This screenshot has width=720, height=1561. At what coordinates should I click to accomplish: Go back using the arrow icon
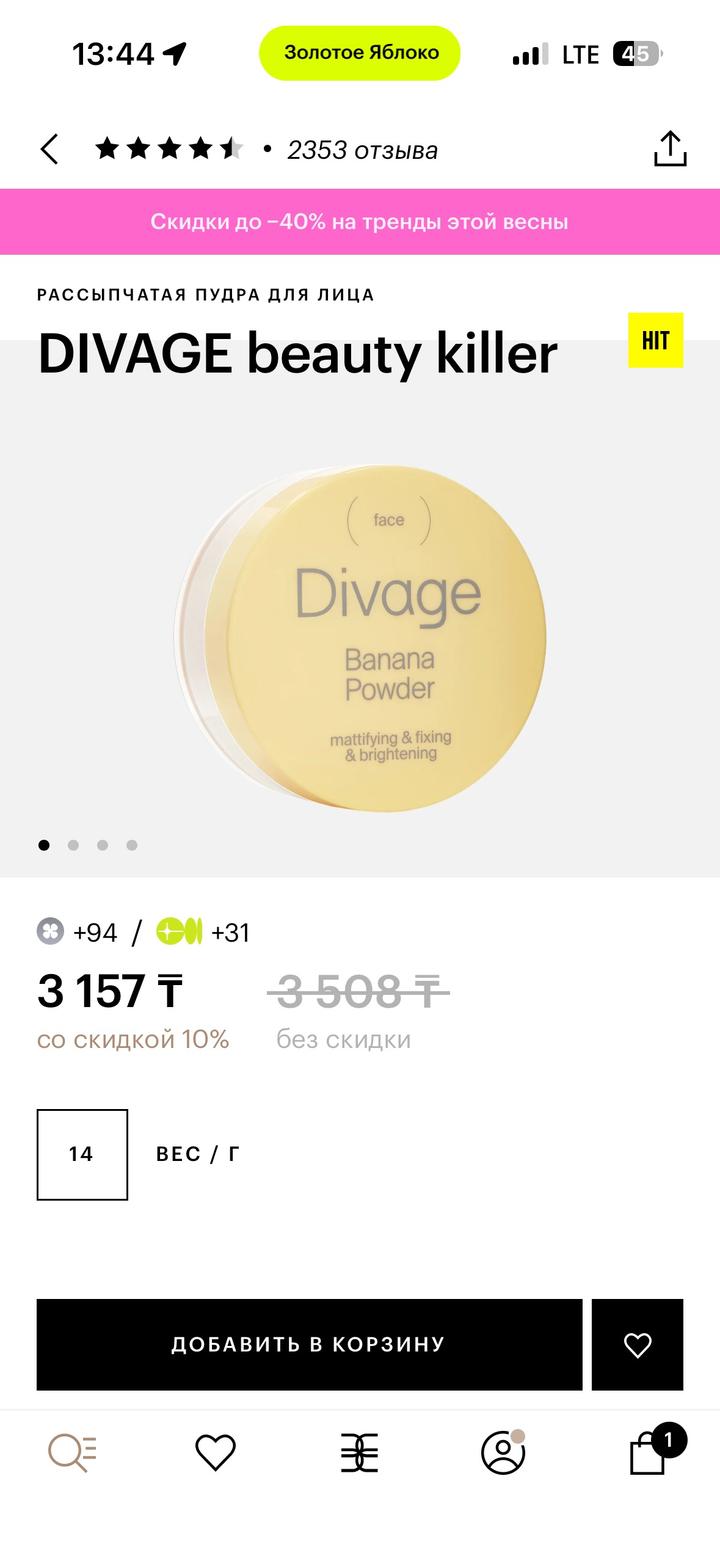point(49,150)
